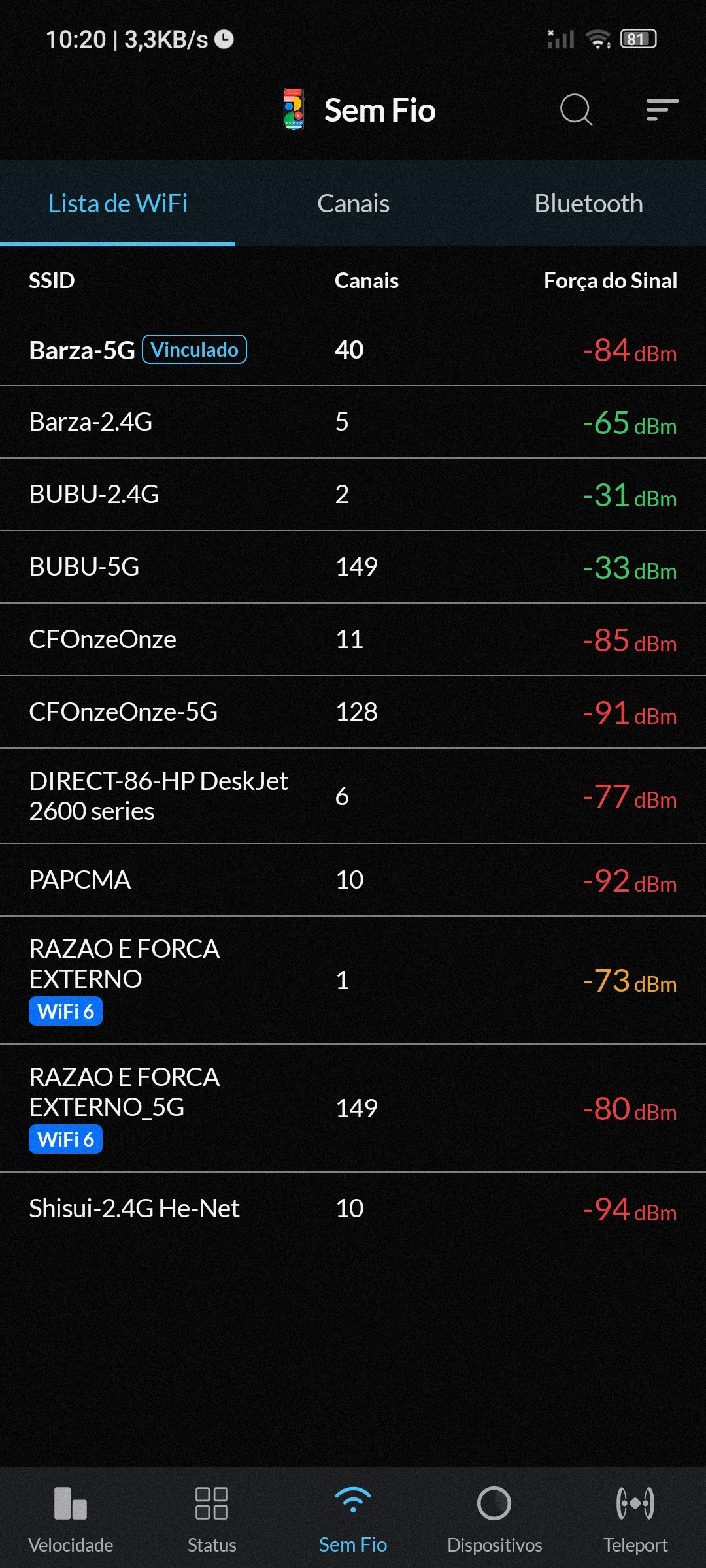The image size is (706, 1568).
Task: Select the Lista de WiFi tab
Action: tap(118, 204)
